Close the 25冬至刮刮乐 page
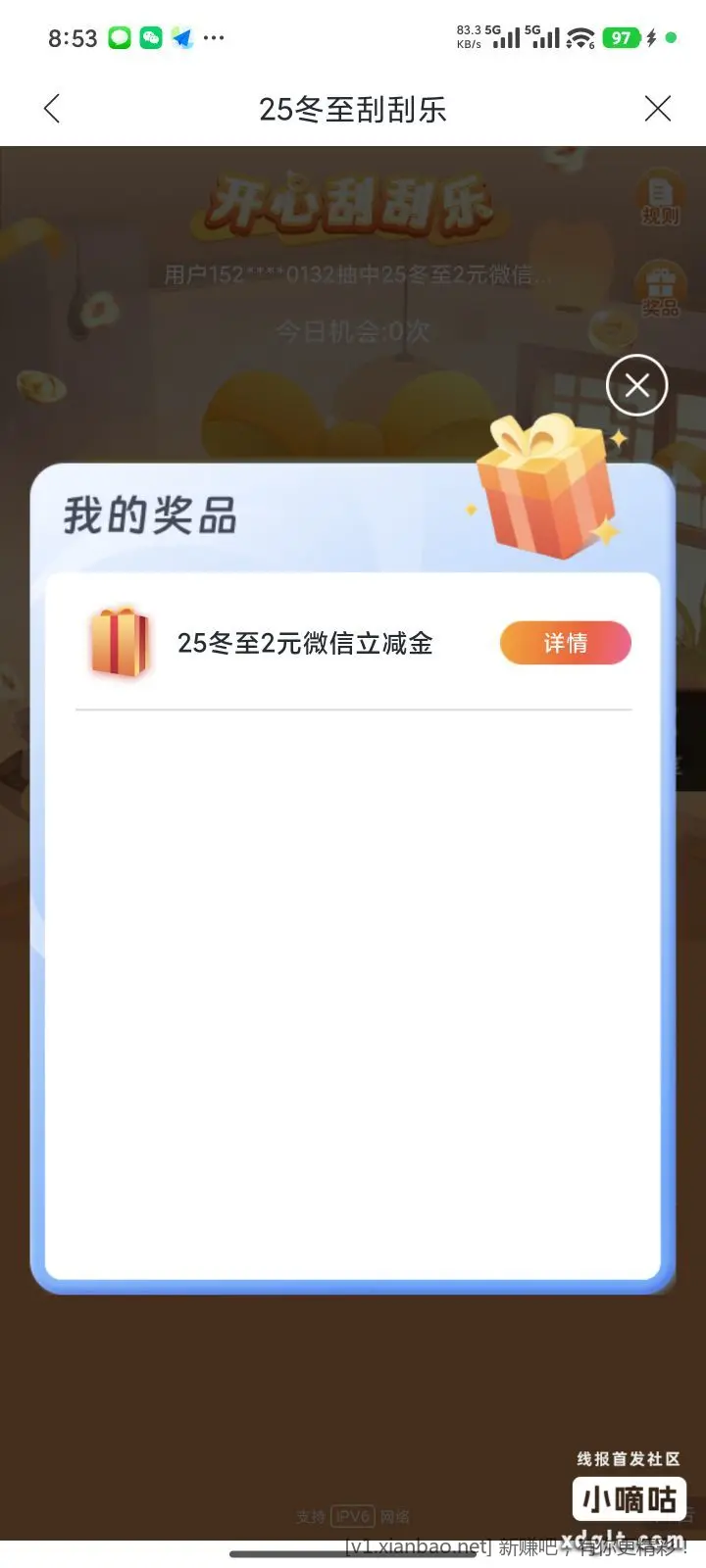This screenshot has width=706, height=1568. click(657, 109)
